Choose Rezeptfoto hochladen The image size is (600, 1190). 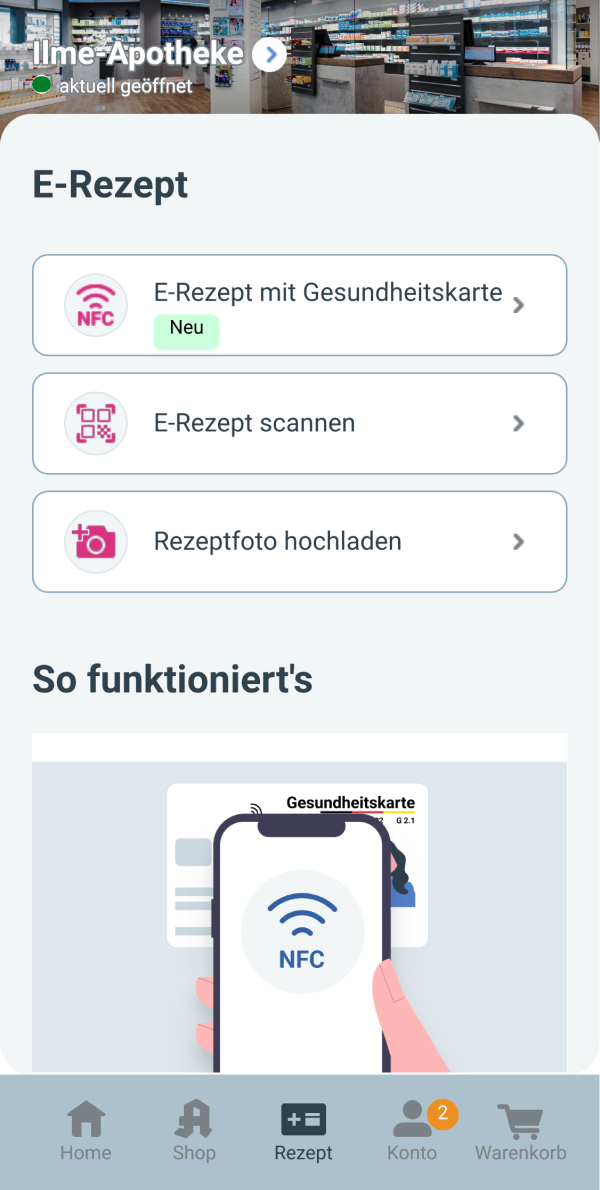pos(300,541)
